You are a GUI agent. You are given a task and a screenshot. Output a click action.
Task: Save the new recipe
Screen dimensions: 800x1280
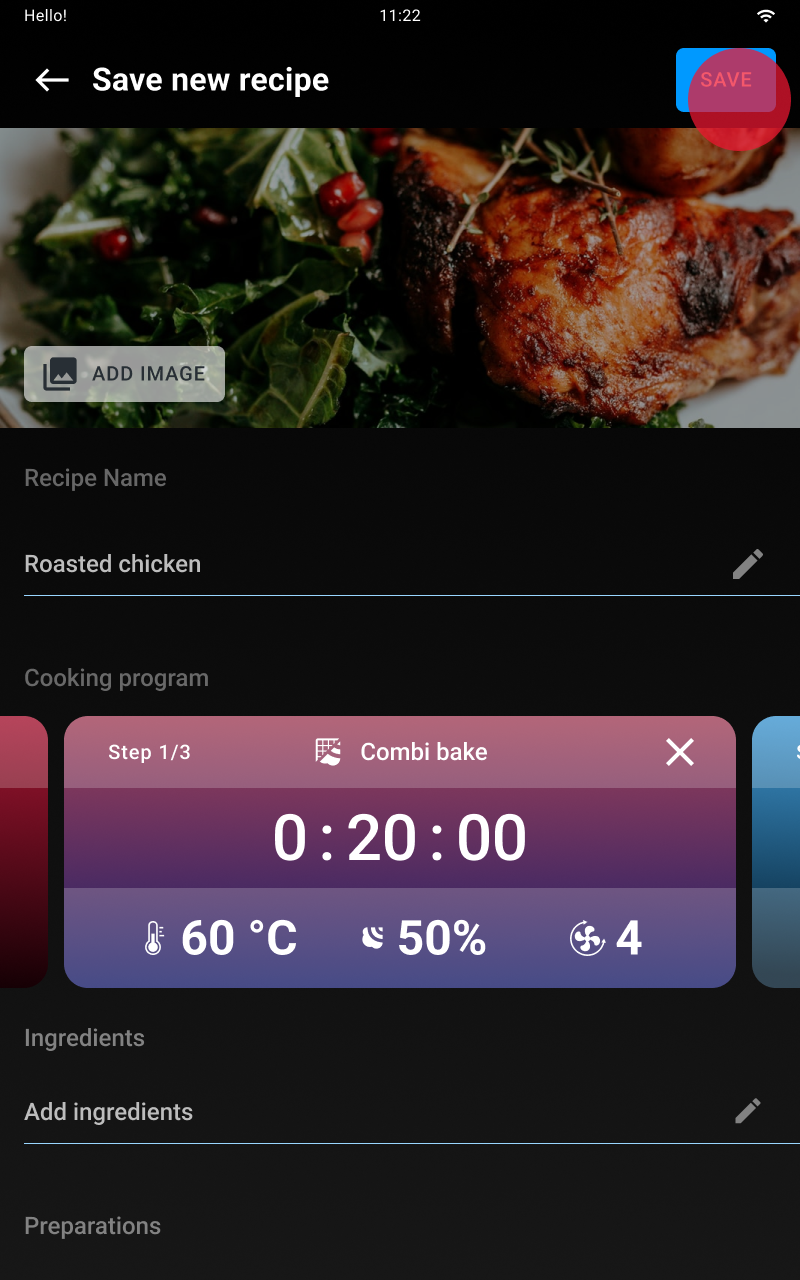click(x=725, y=80)
